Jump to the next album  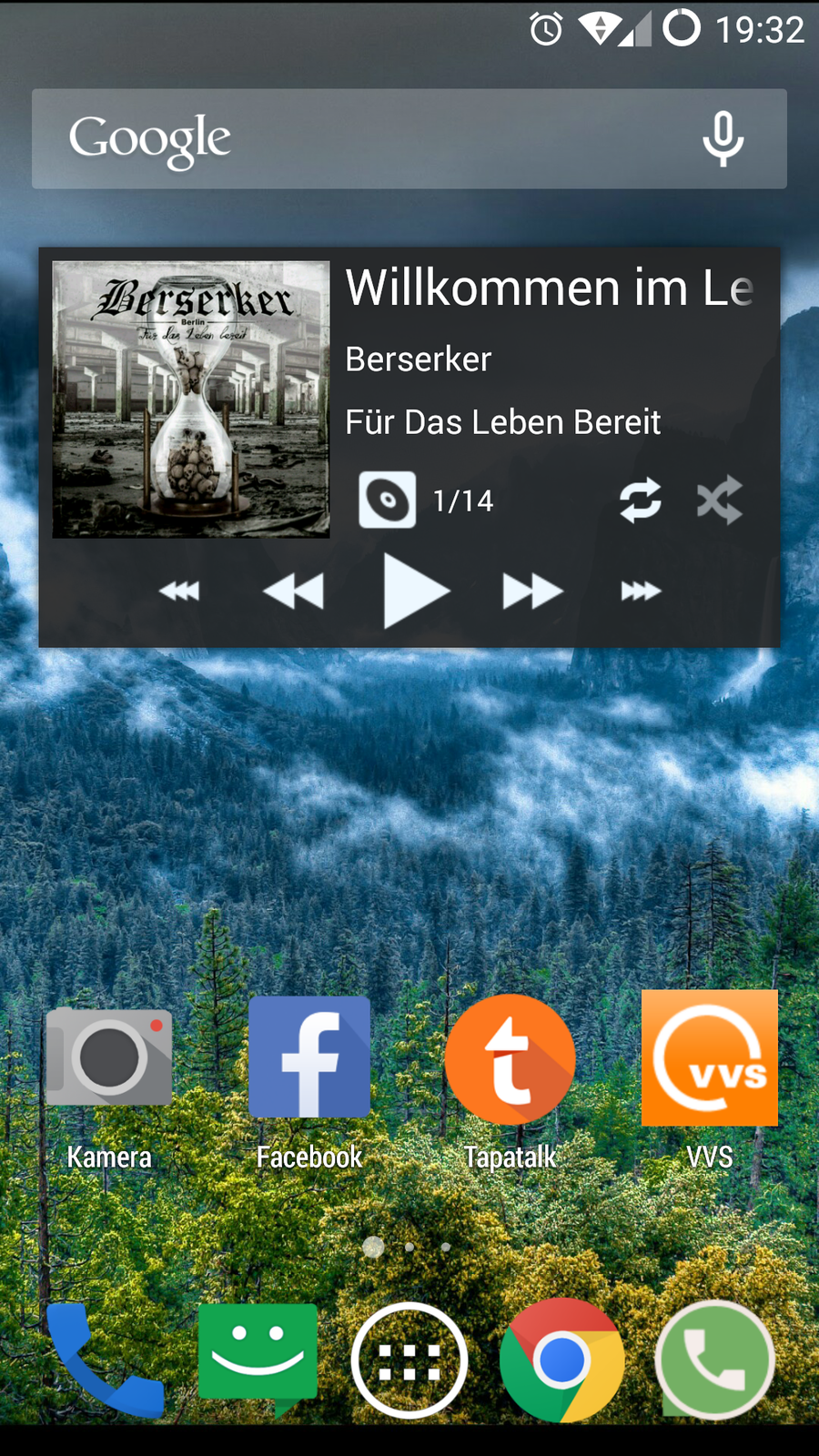[641, 591]
